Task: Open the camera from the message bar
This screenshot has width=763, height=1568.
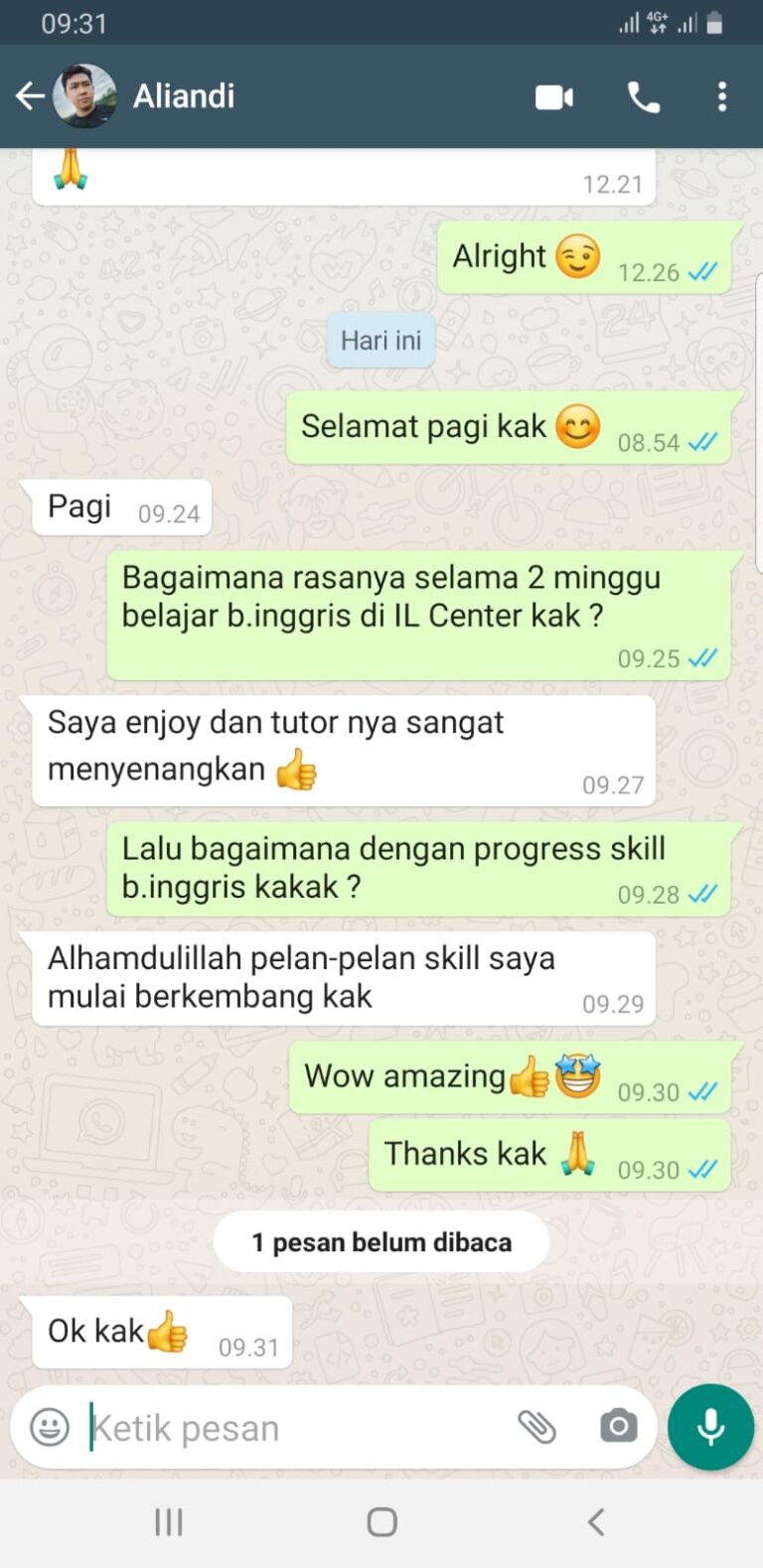Action: [618, 1427]
